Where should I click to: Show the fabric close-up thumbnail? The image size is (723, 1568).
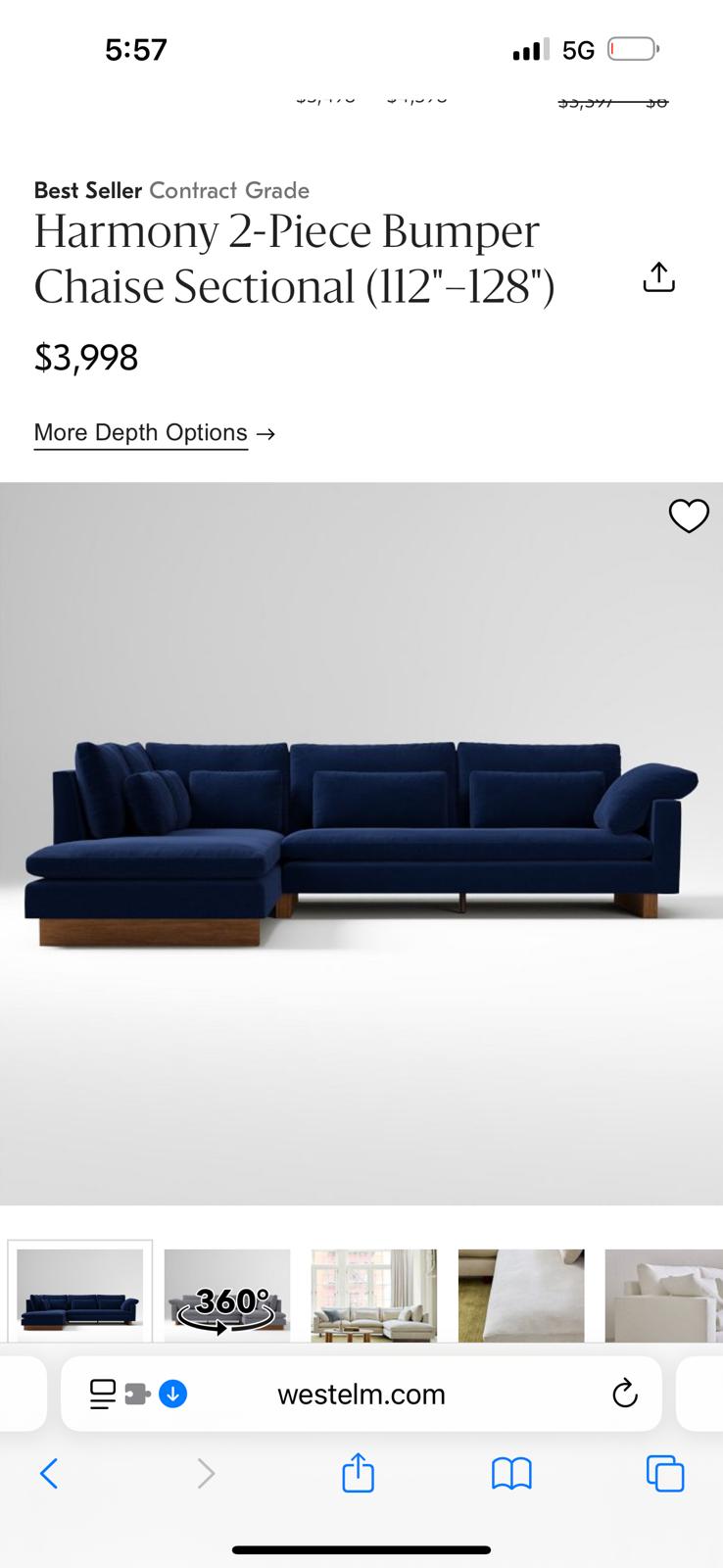521,1295
